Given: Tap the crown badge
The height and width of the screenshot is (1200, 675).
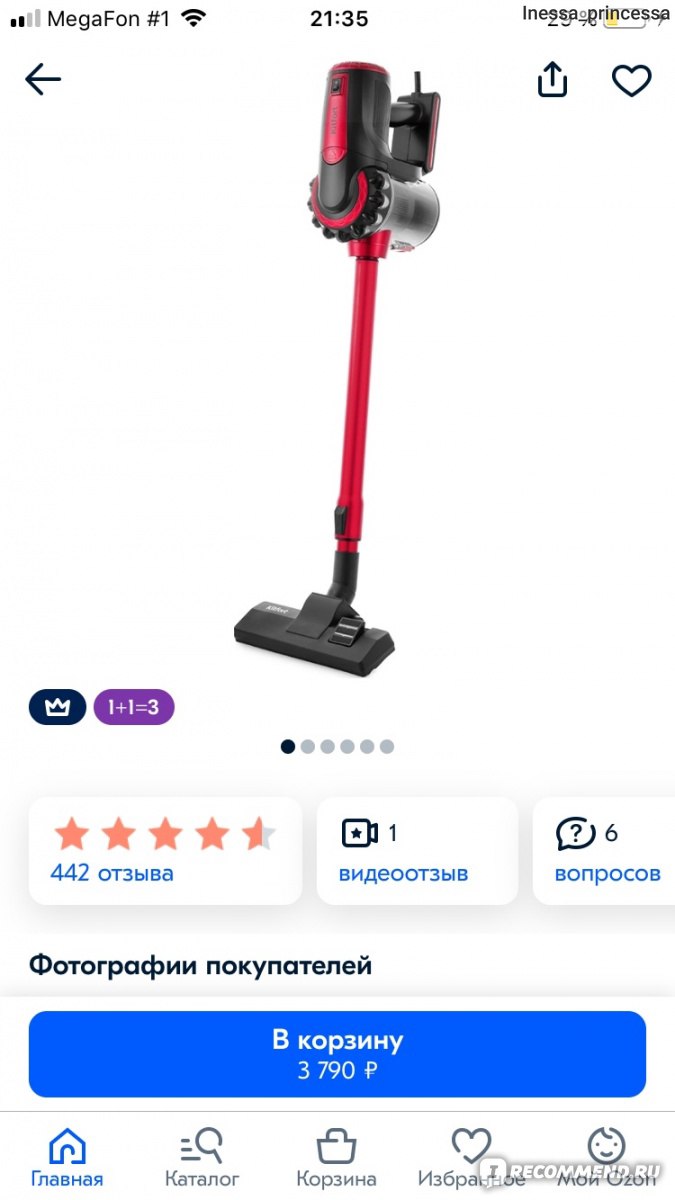Looking at the screenshot, I should pyautogui.click(x=57, y=708).
